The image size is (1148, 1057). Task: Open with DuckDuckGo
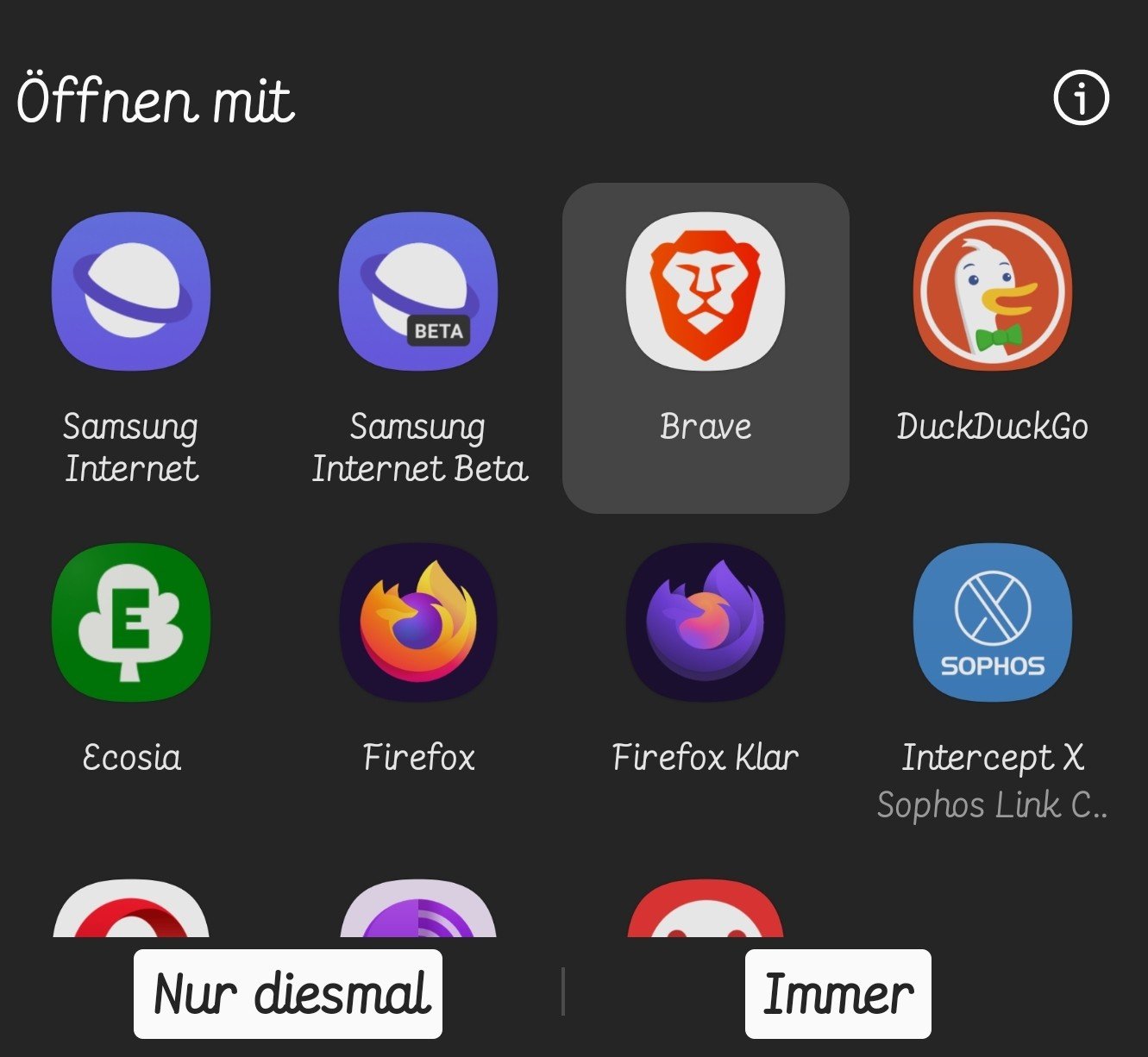pos(992,293)
